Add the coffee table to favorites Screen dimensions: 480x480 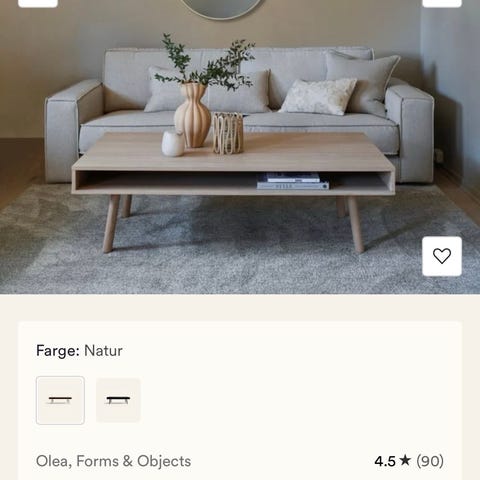[442, 256]
